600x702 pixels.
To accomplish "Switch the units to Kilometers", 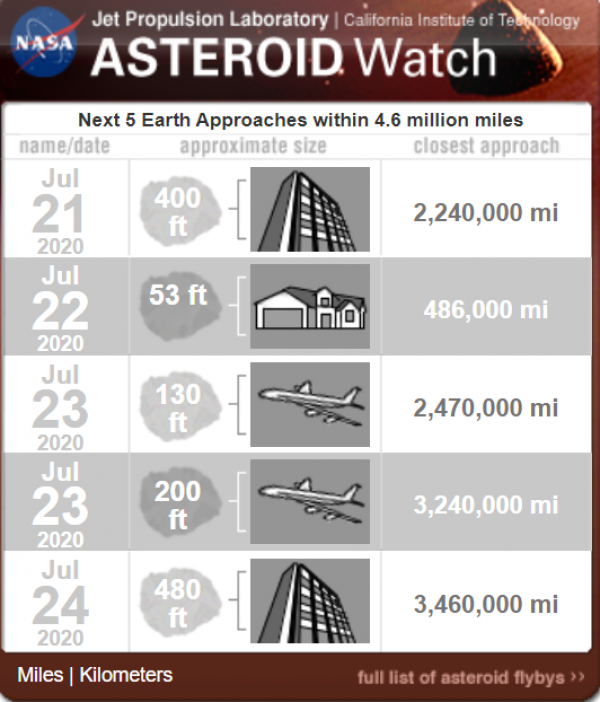I will coord(126,675).
